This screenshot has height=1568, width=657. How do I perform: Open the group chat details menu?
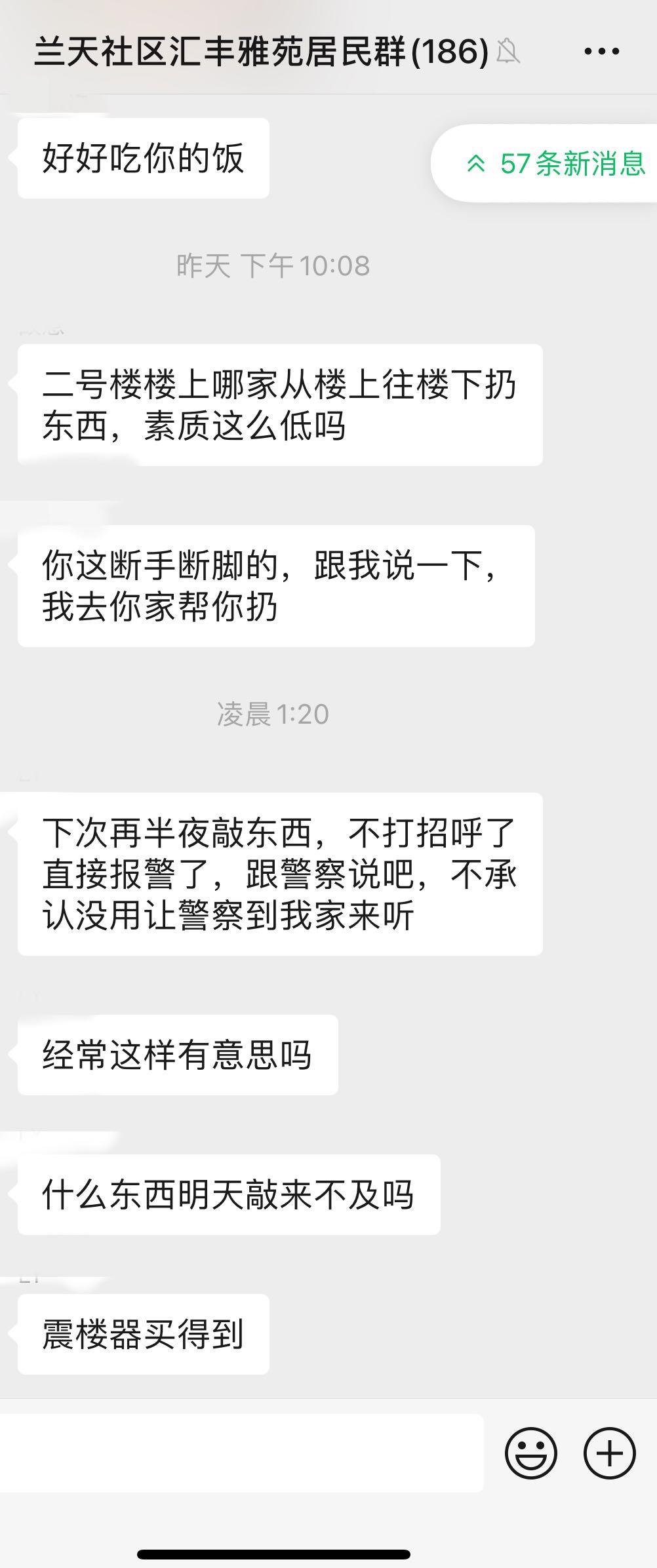click(601, 52)
